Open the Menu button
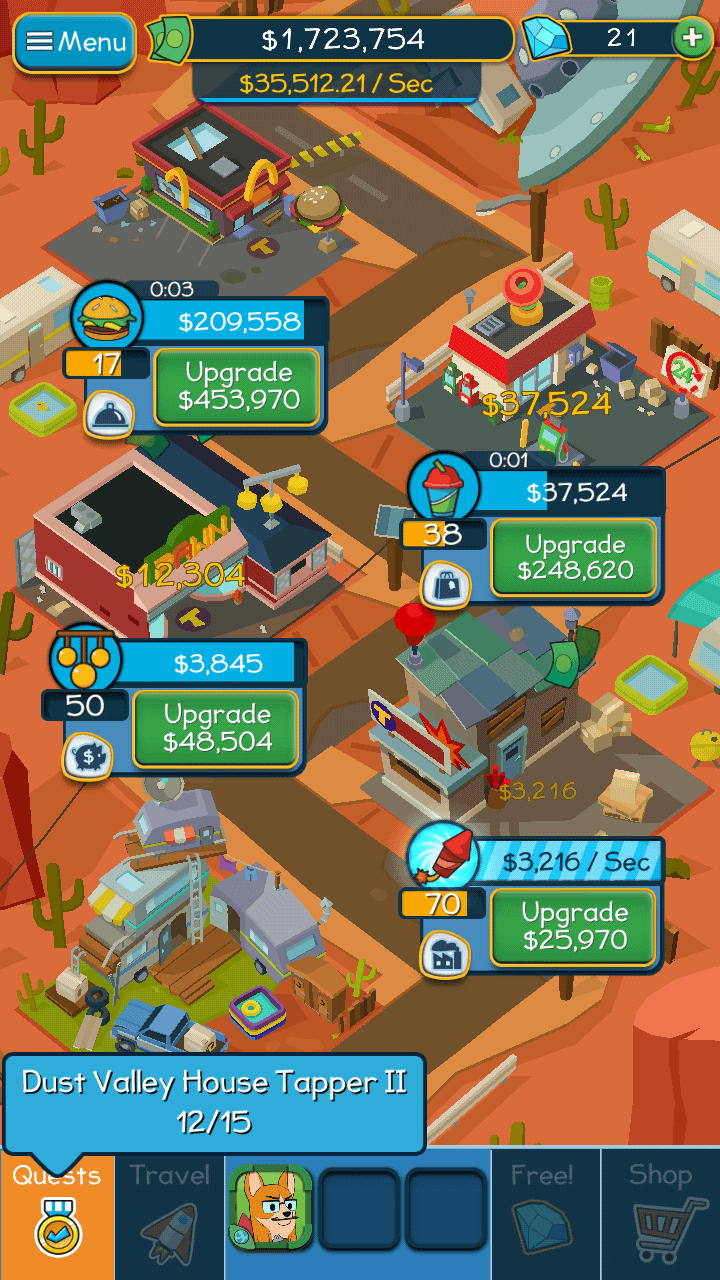 [75, 42]
